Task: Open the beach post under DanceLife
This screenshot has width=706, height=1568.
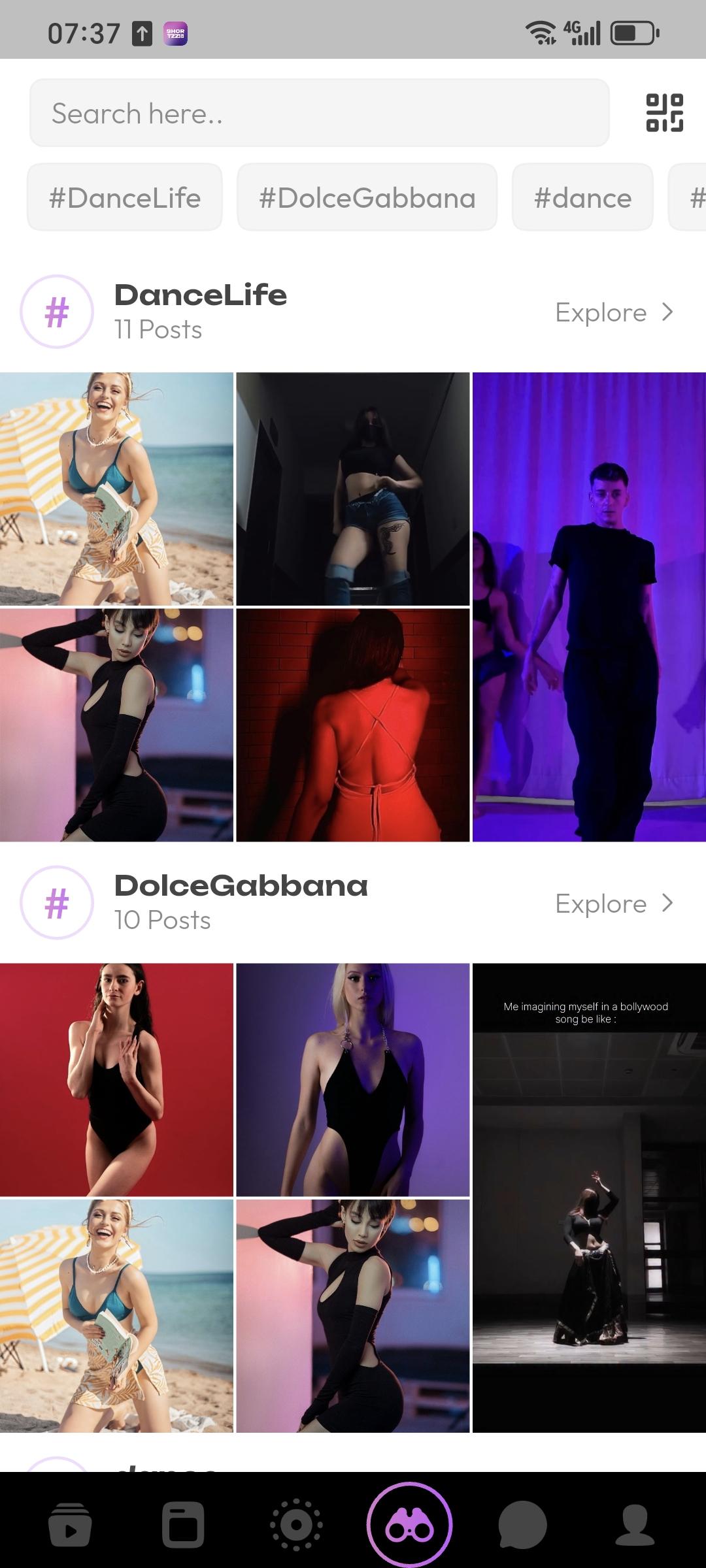Action: click(116, 489)
